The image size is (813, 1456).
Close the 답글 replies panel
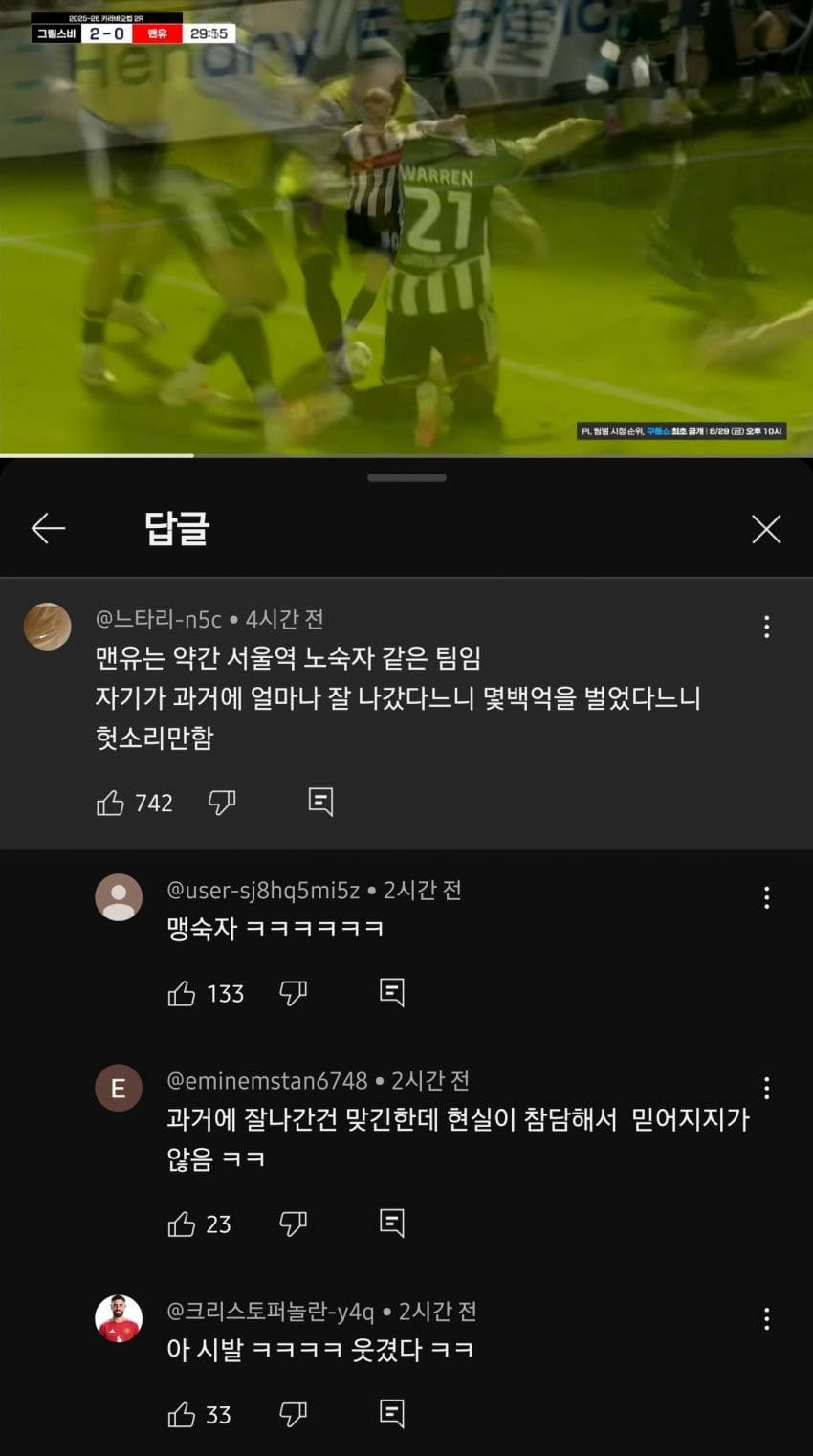[x=765, y=528]
